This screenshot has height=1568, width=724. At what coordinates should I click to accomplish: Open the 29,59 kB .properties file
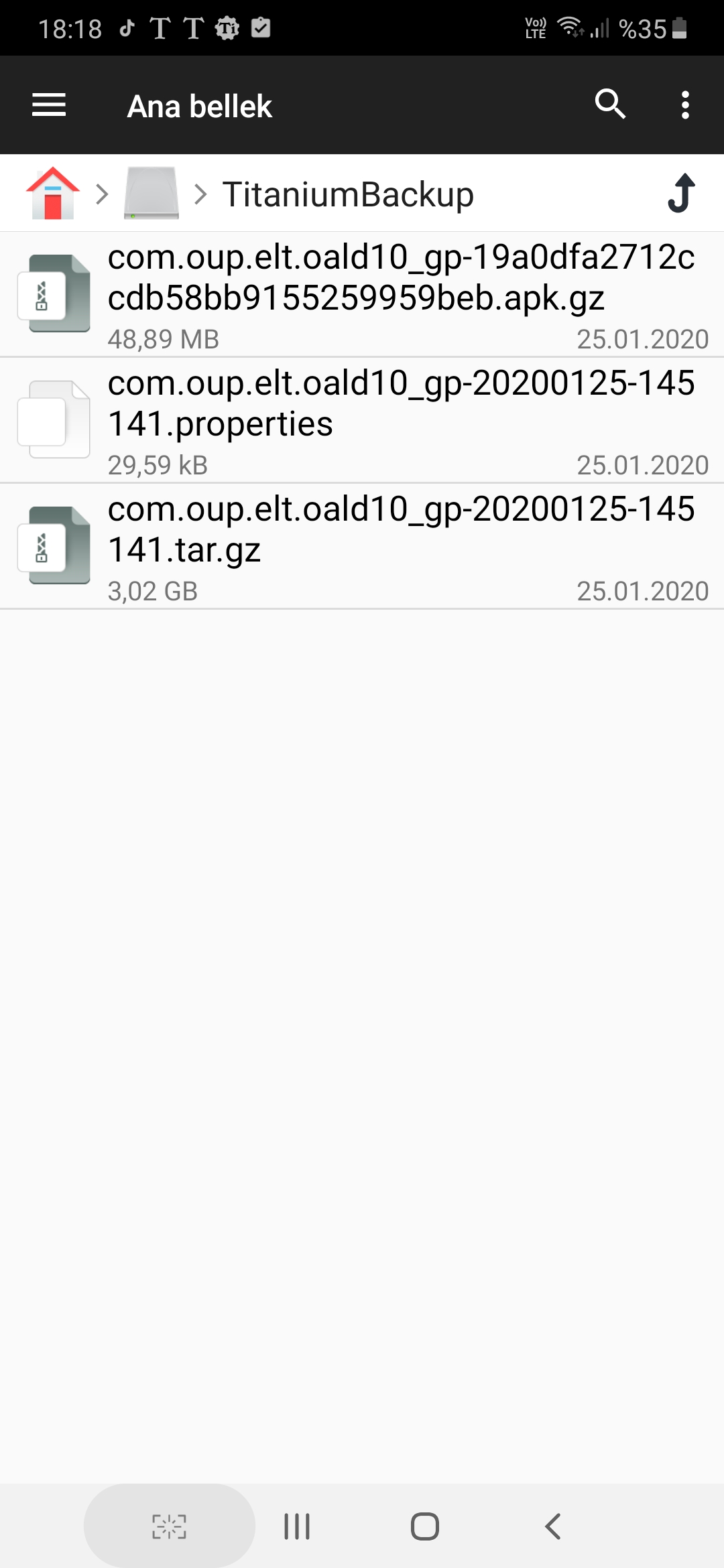[362, 420]
